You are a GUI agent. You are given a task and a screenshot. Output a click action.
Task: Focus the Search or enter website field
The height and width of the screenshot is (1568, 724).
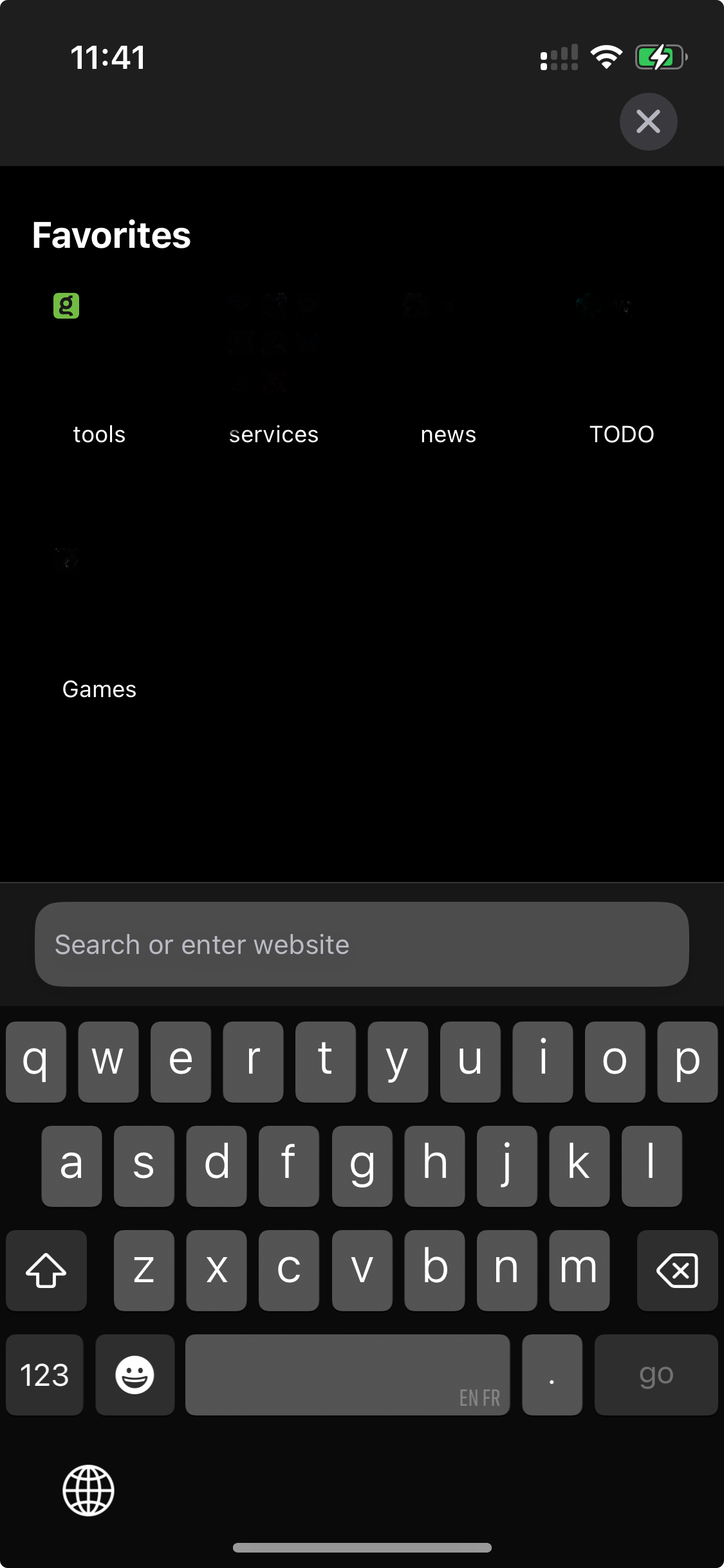pos(362,944)
